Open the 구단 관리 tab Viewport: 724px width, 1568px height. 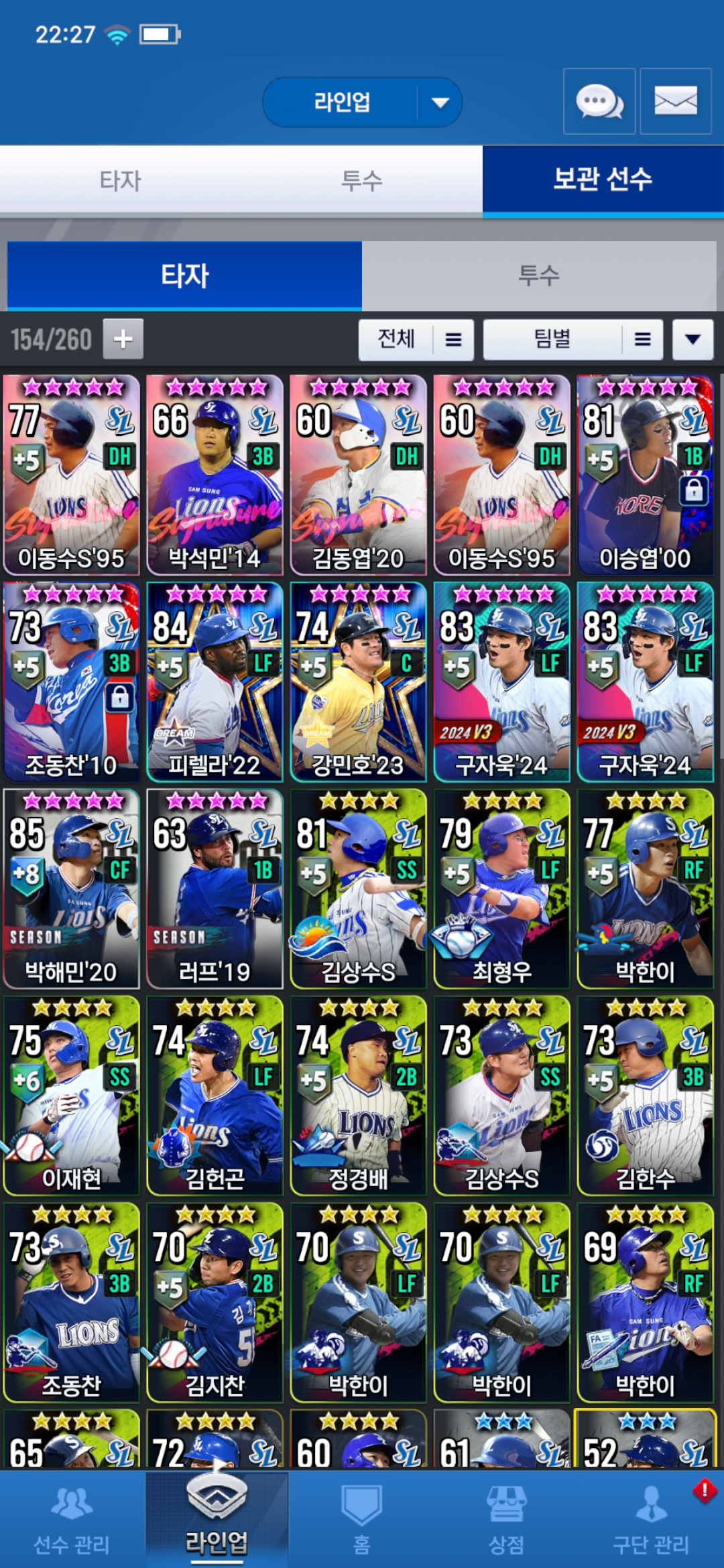651,1520
